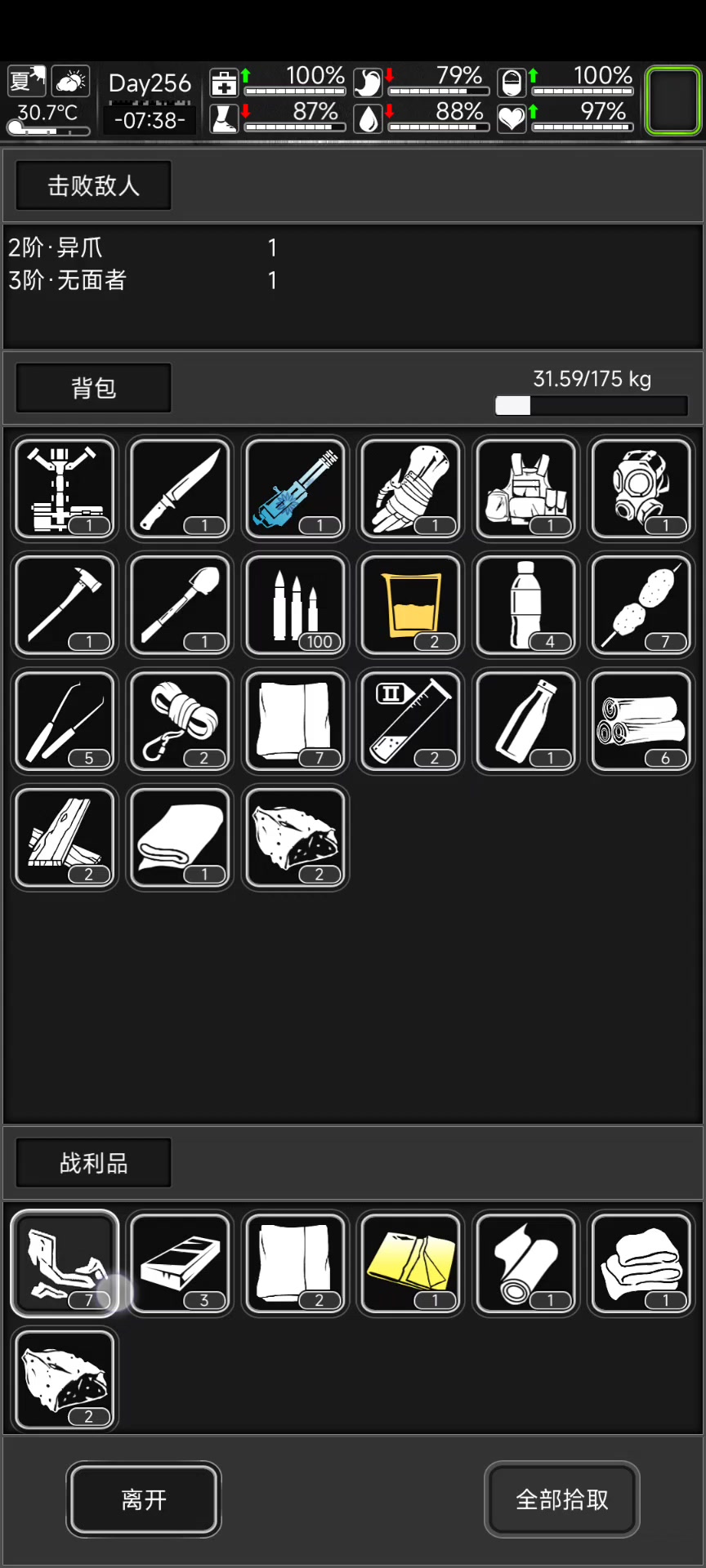Choose the tactical vest item

point(526,489)
